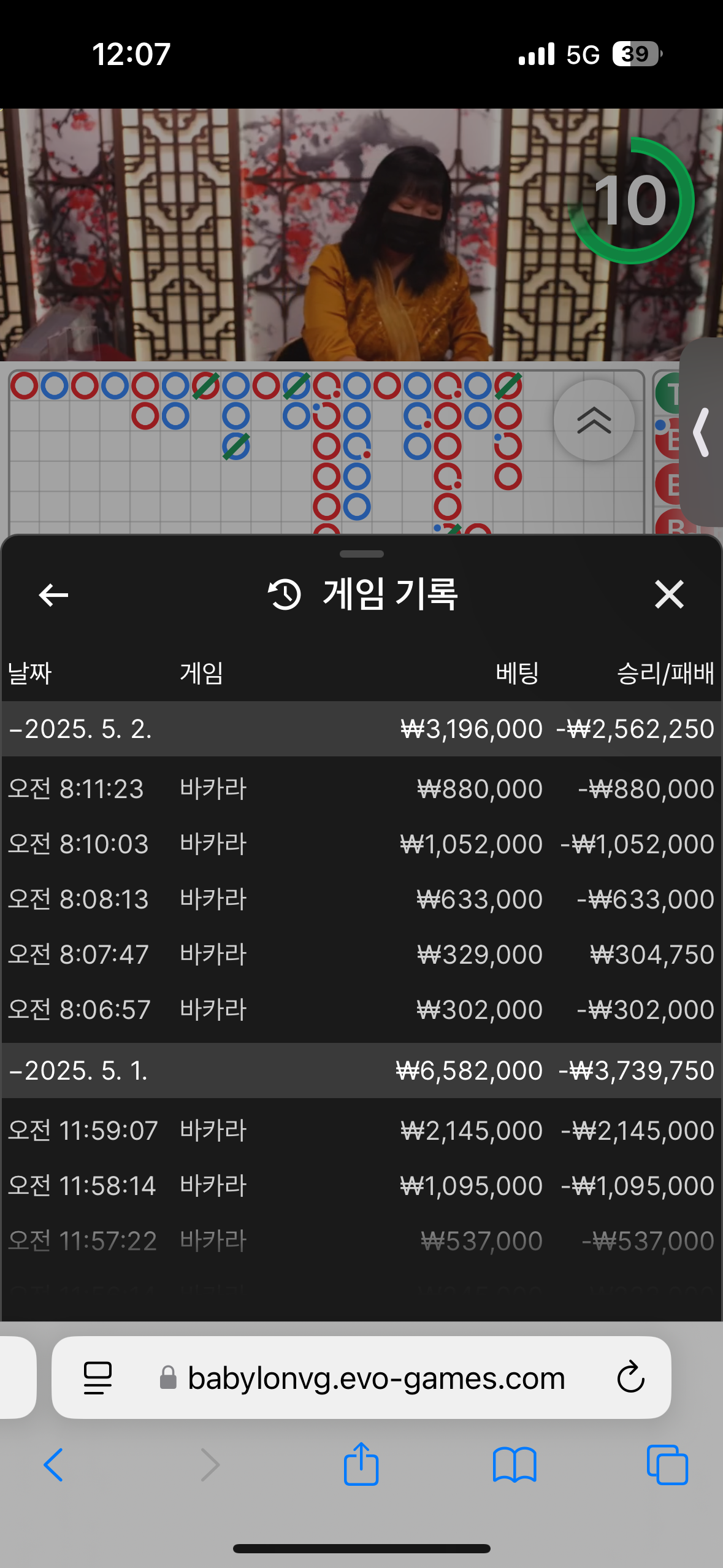
Task: Go back from the 게임 기록 panel
Action: [53, 594]
